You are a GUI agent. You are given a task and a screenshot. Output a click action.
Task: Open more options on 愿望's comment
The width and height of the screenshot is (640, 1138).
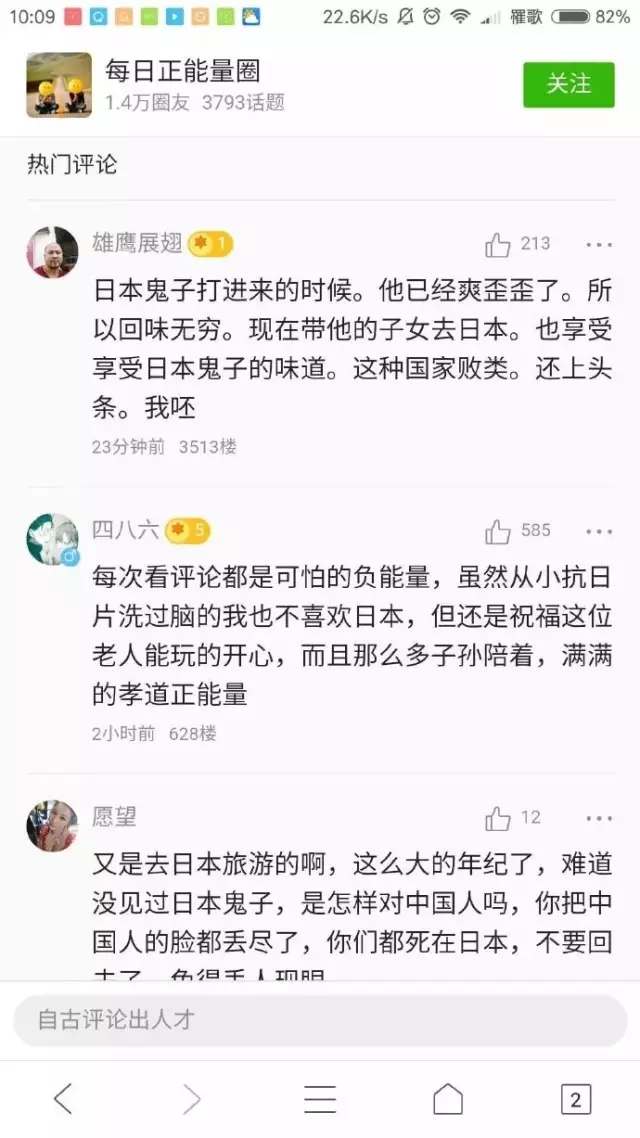point(599,818)
